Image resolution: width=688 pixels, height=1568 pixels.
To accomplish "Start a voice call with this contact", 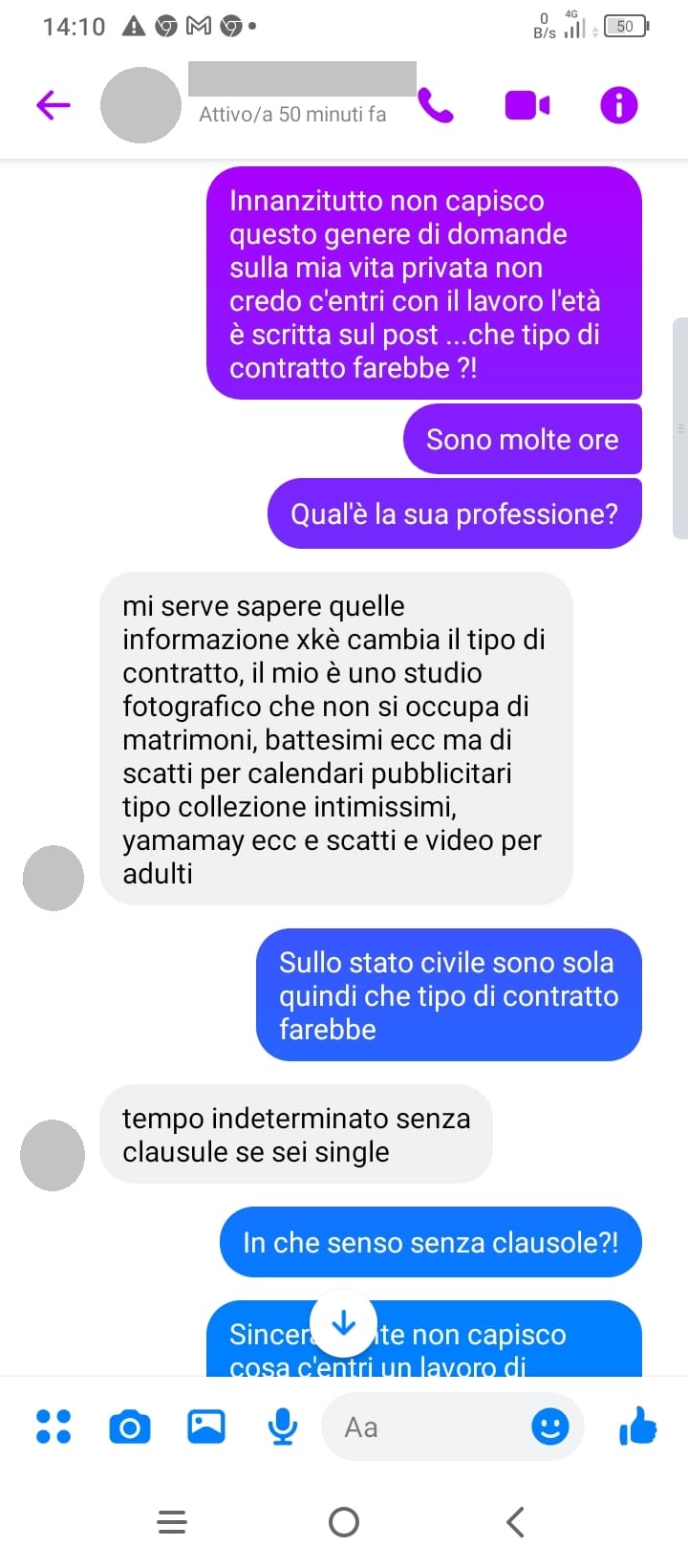I will (x=436, y=105).
